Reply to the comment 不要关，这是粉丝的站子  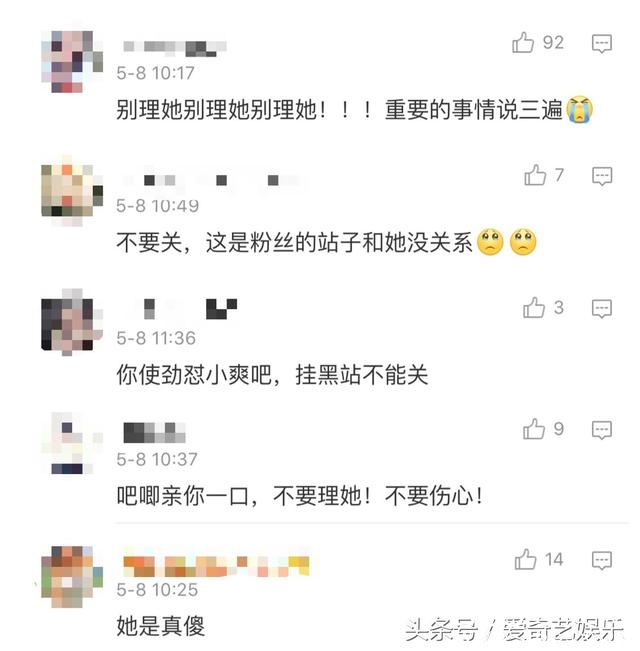(601, 177)
